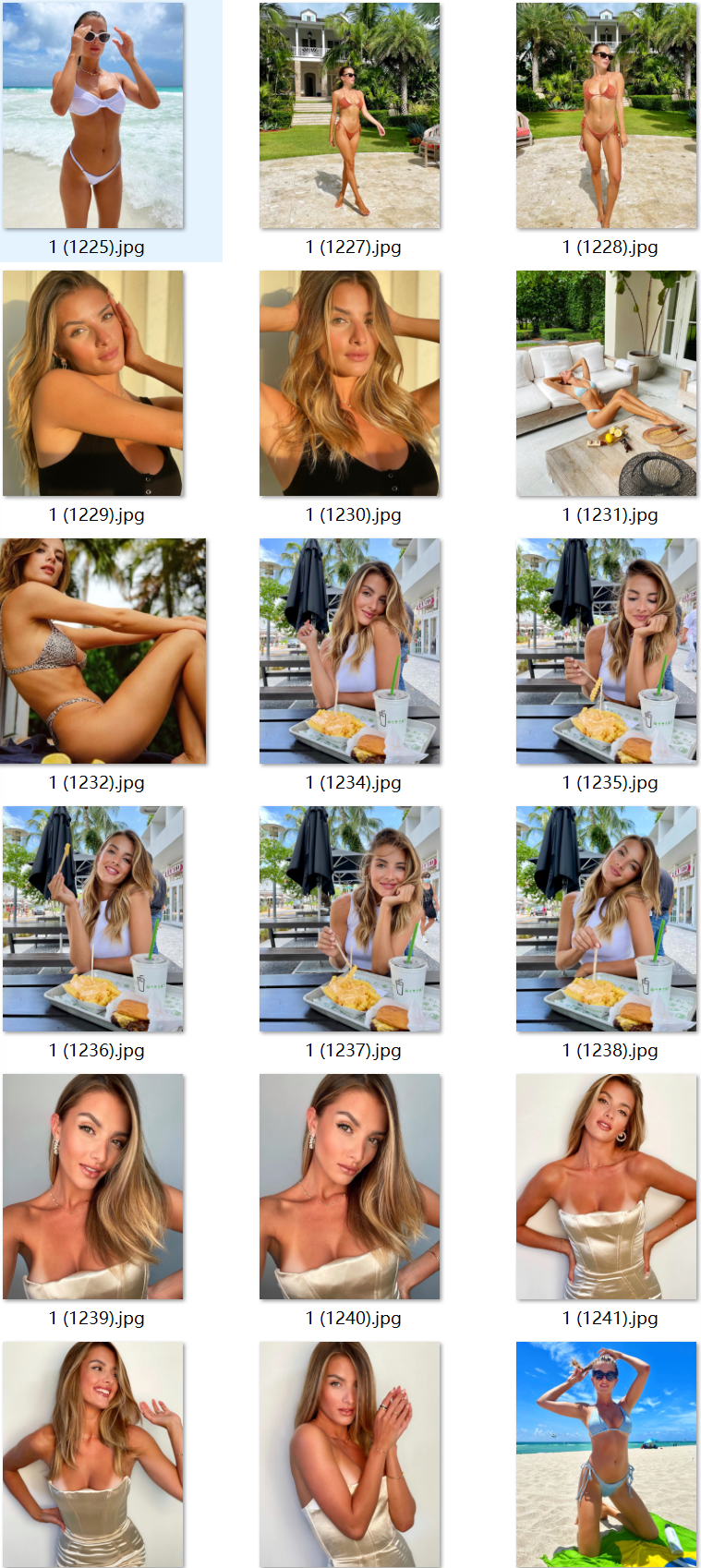Open the file named 1 (1239).jpg
The image size is (701, 1568).
[93, 1187]
